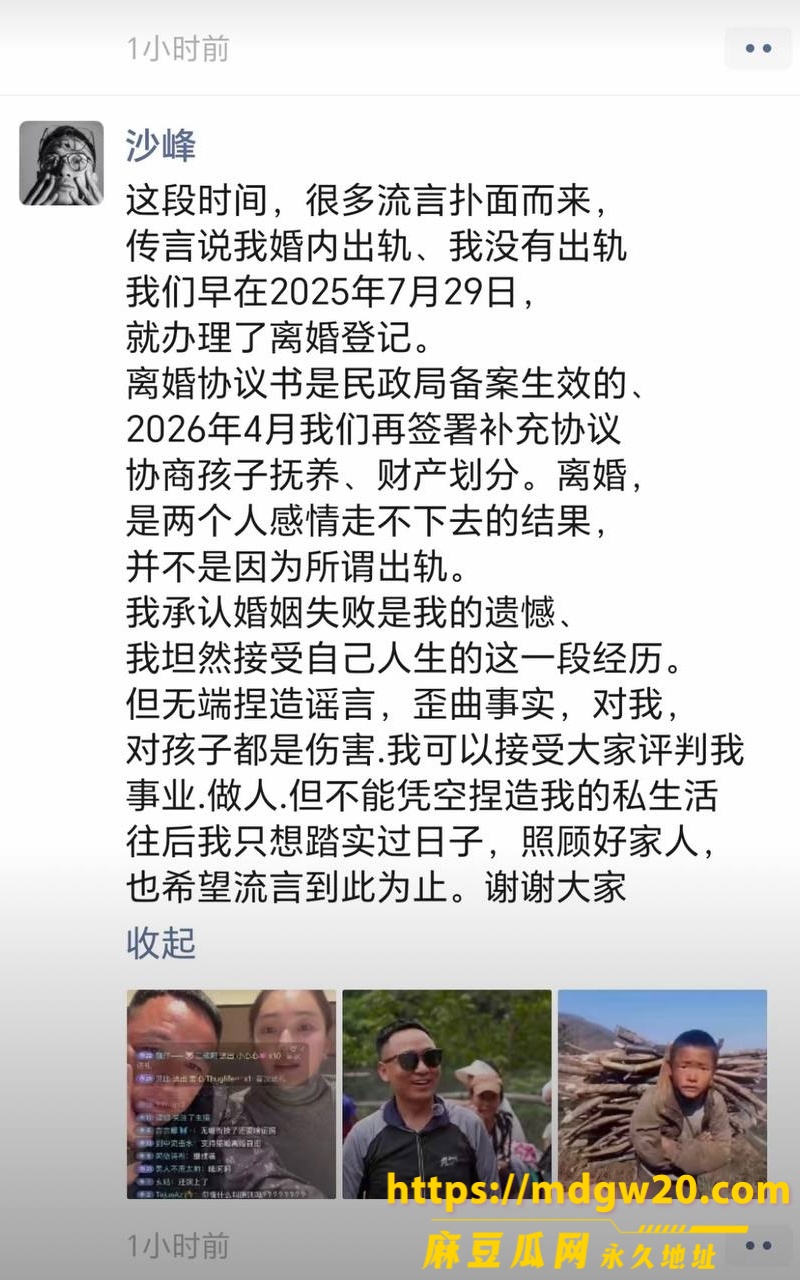Open 沙峰's profile via the name link
The image size is (800, 1280).
tap(160, 146)
